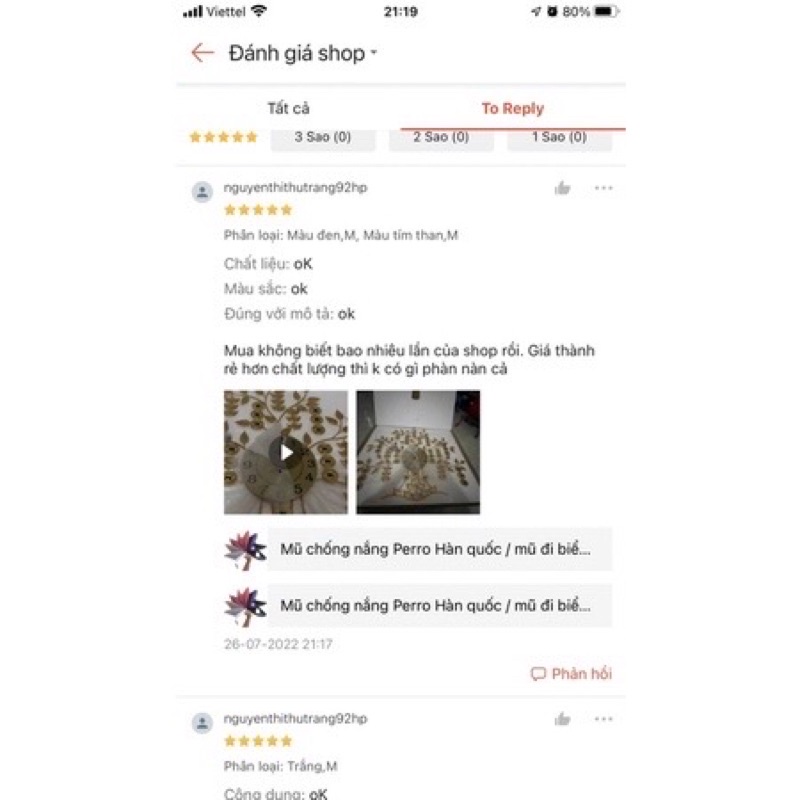Play the review video thumbnail

(x=286, y=452)
